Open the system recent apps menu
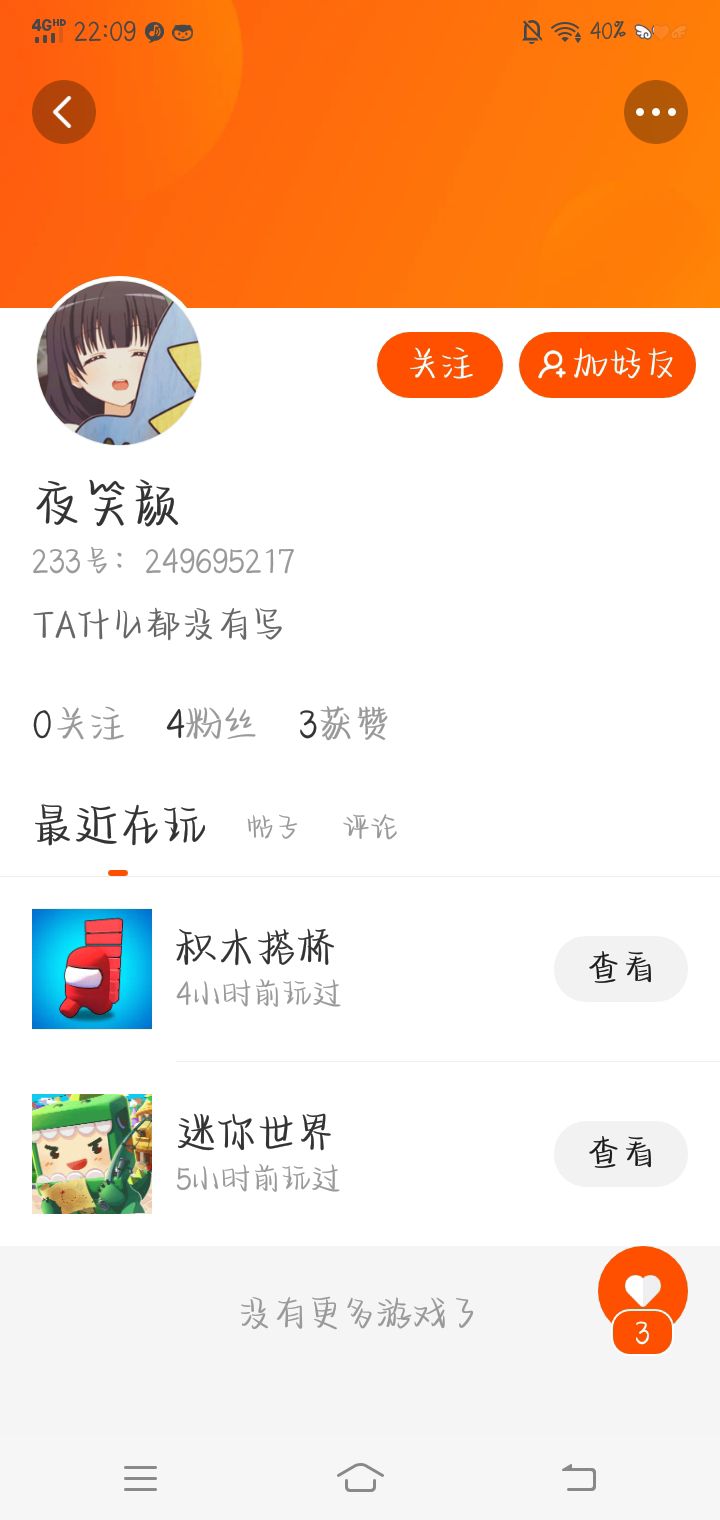 point(140,1477)
